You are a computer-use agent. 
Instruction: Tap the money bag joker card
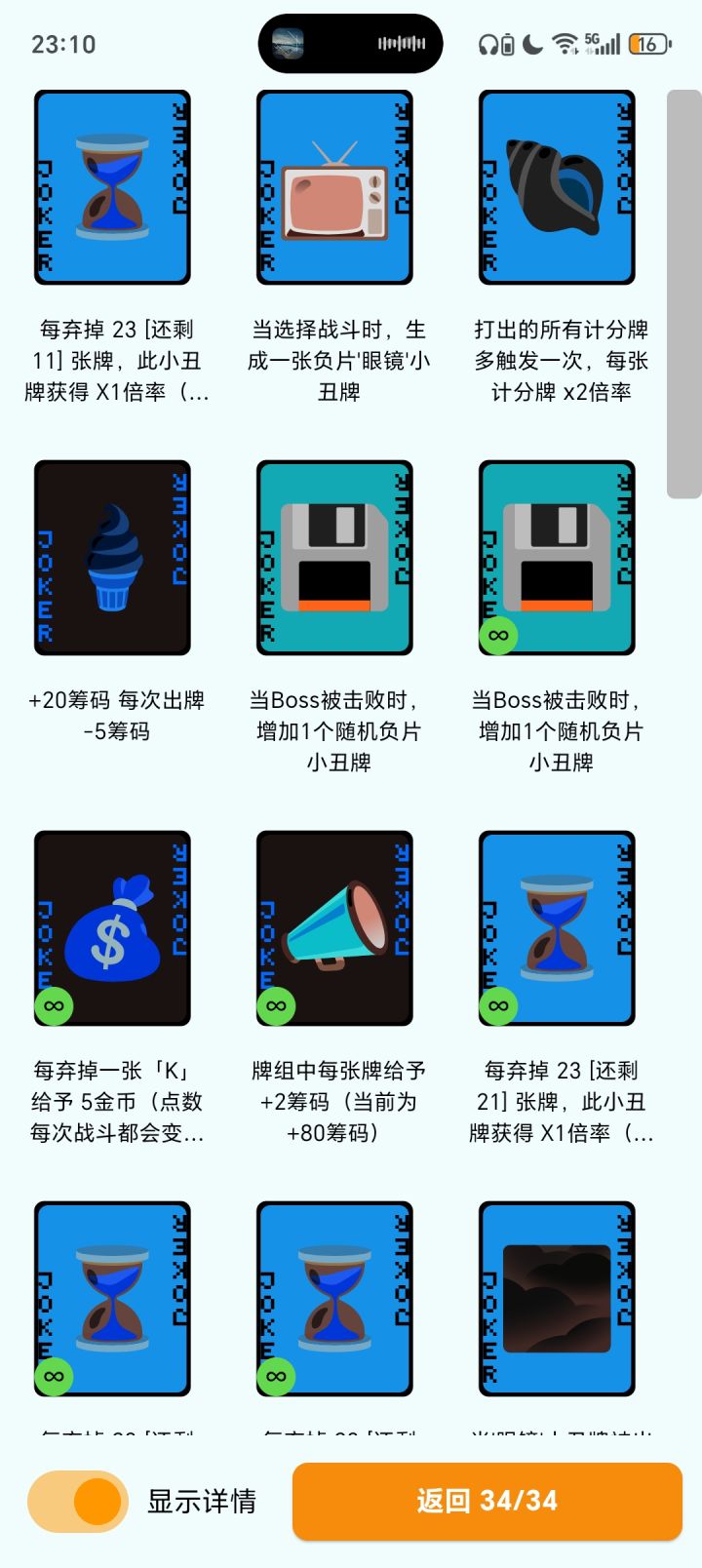click(112, 926)
